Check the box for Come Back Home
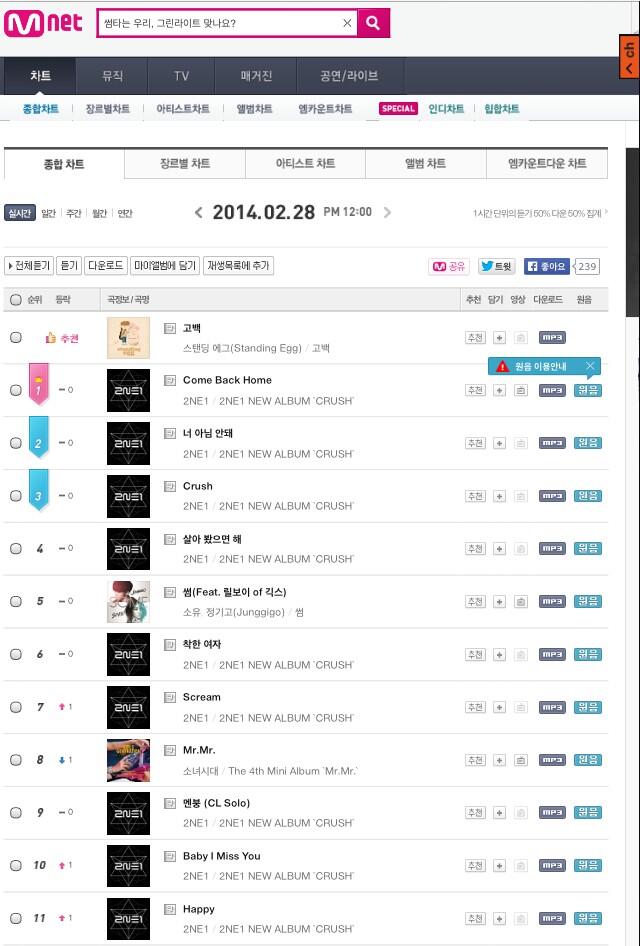The image size is (640, 946). point(15,390)
